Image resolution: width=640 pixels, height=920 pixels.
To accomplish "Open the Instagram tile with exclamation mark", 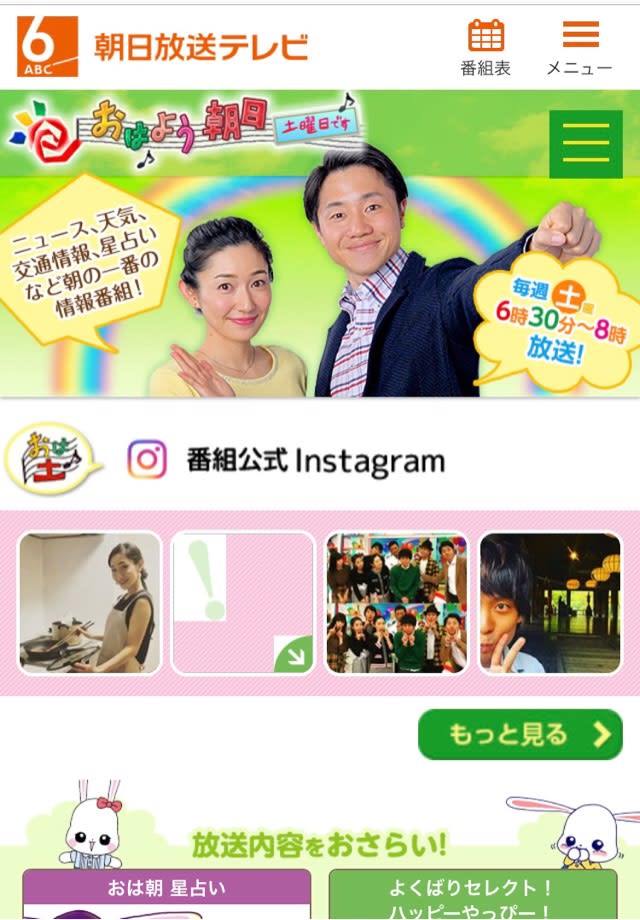I will [x=243, y=603].
